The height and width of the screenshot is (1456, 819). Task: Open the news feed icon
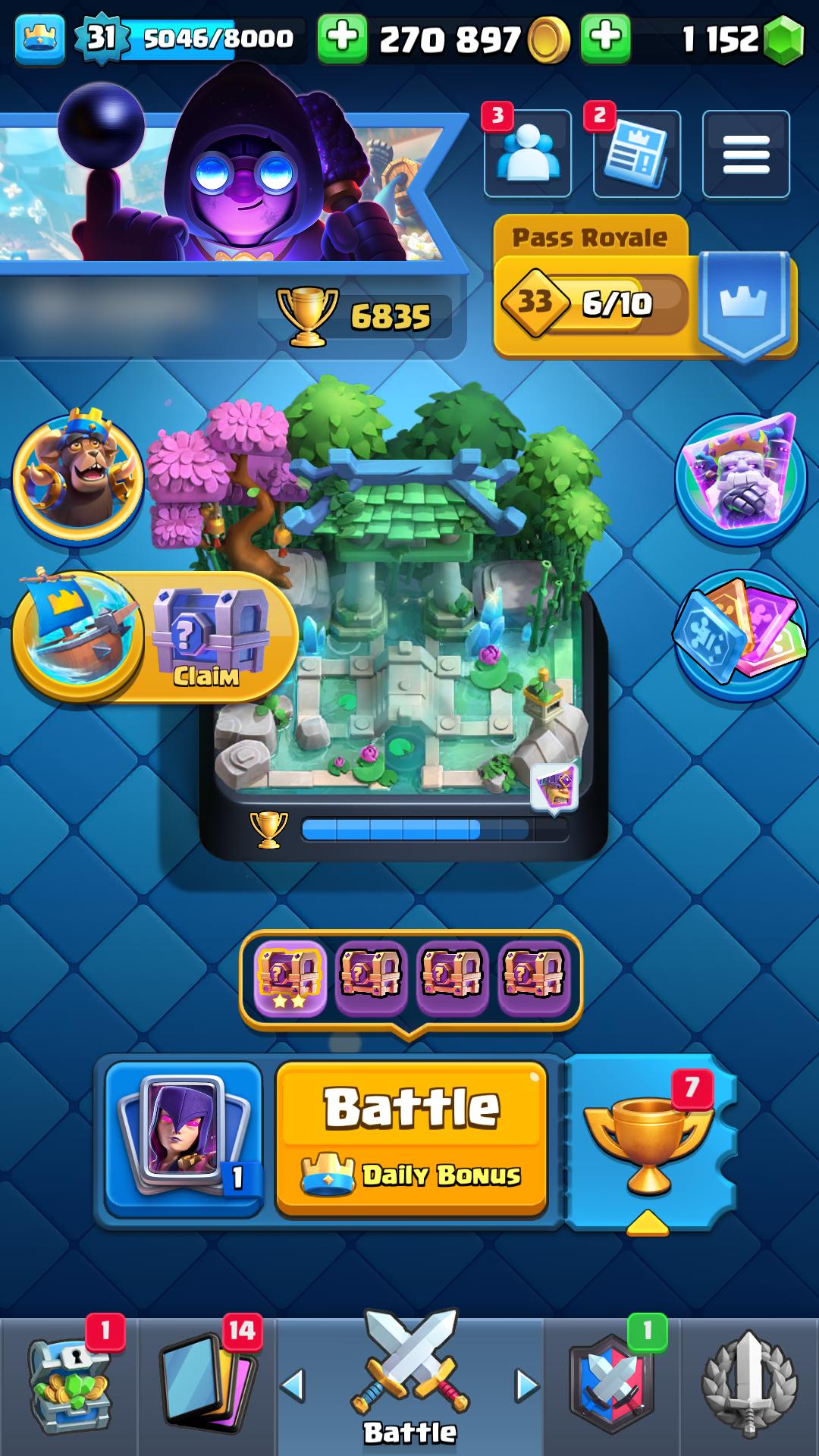click(x=636, y=154)
